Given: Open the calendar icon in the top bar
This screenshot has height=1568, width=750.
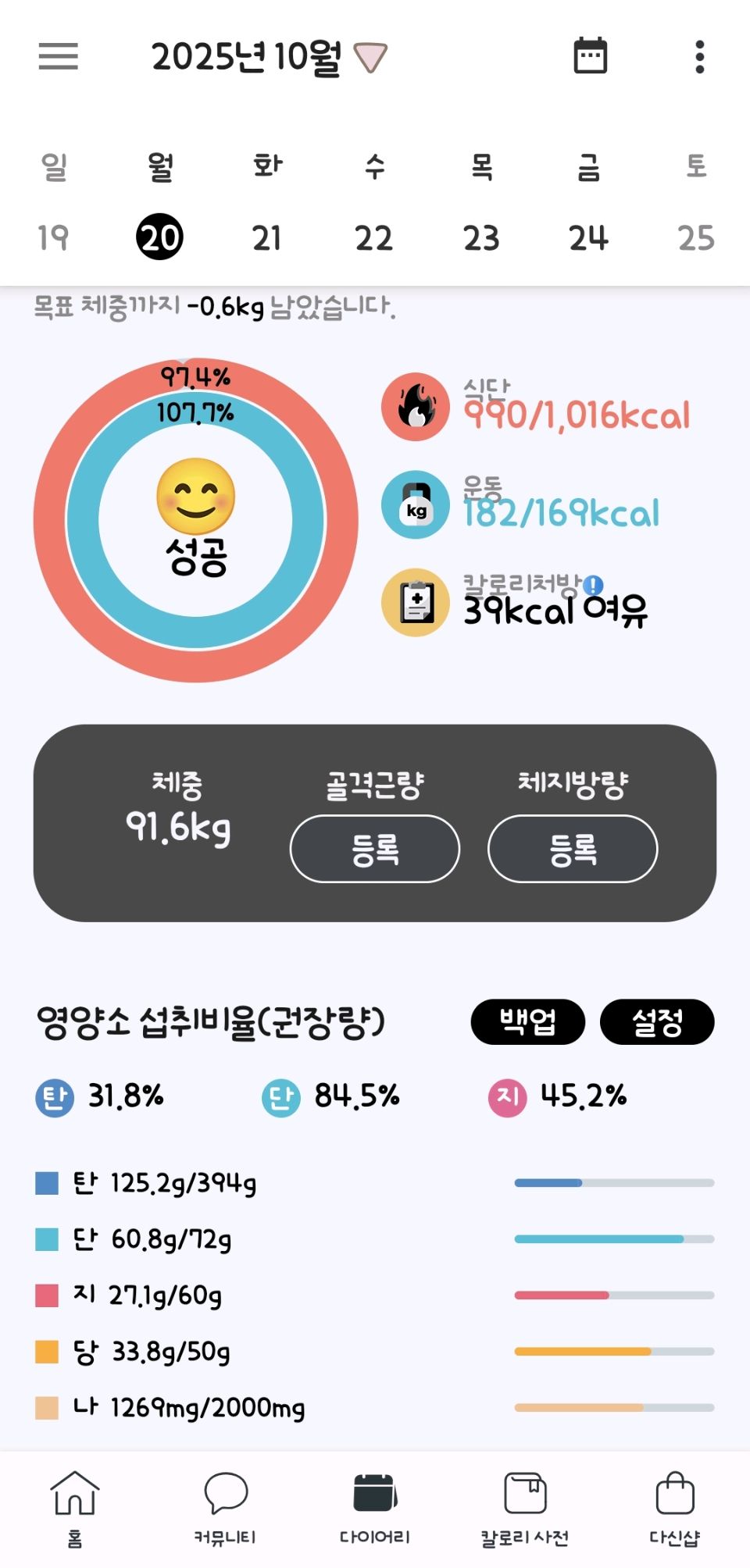Looking at the screenshot, I should [x=590, y=56].
